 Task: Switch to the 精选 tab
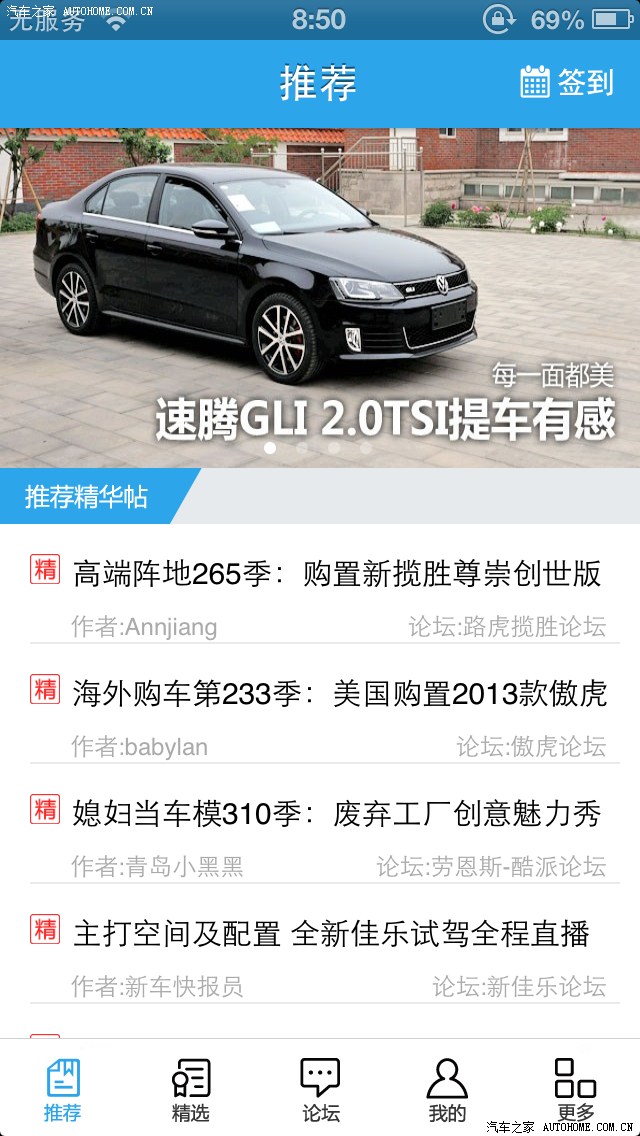point(190,1089)
